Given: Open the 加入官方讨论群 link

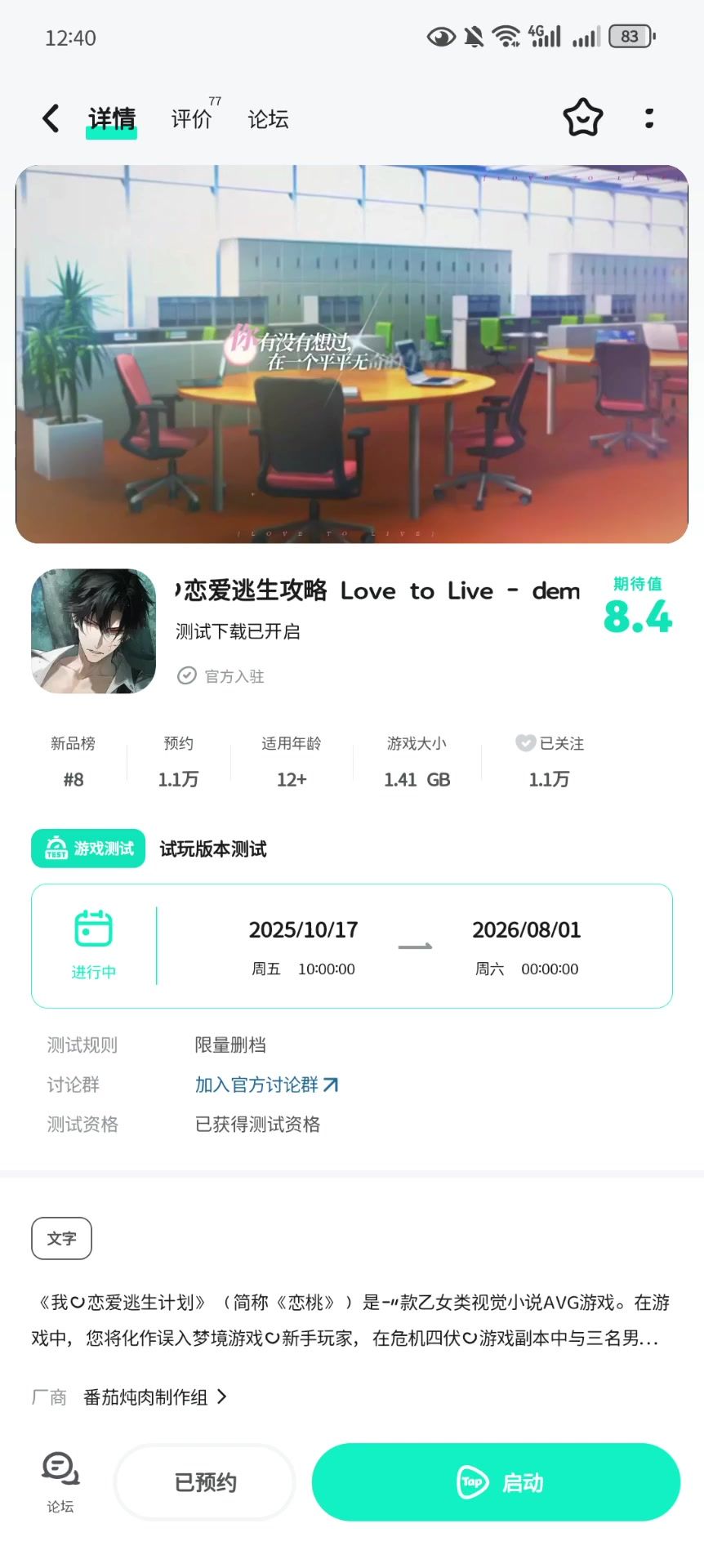Looking at the screenshot, I should tap(266, 1085).
